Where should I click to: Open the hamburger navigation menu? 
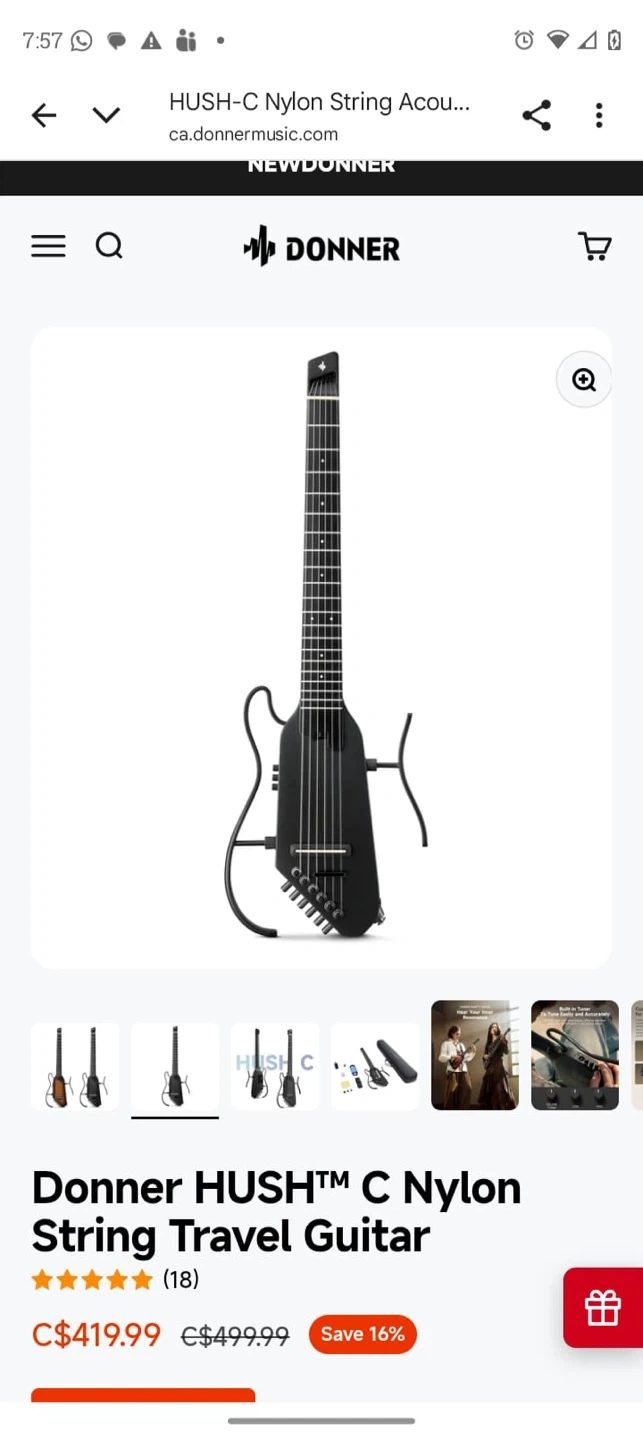(x=48, y=246)
